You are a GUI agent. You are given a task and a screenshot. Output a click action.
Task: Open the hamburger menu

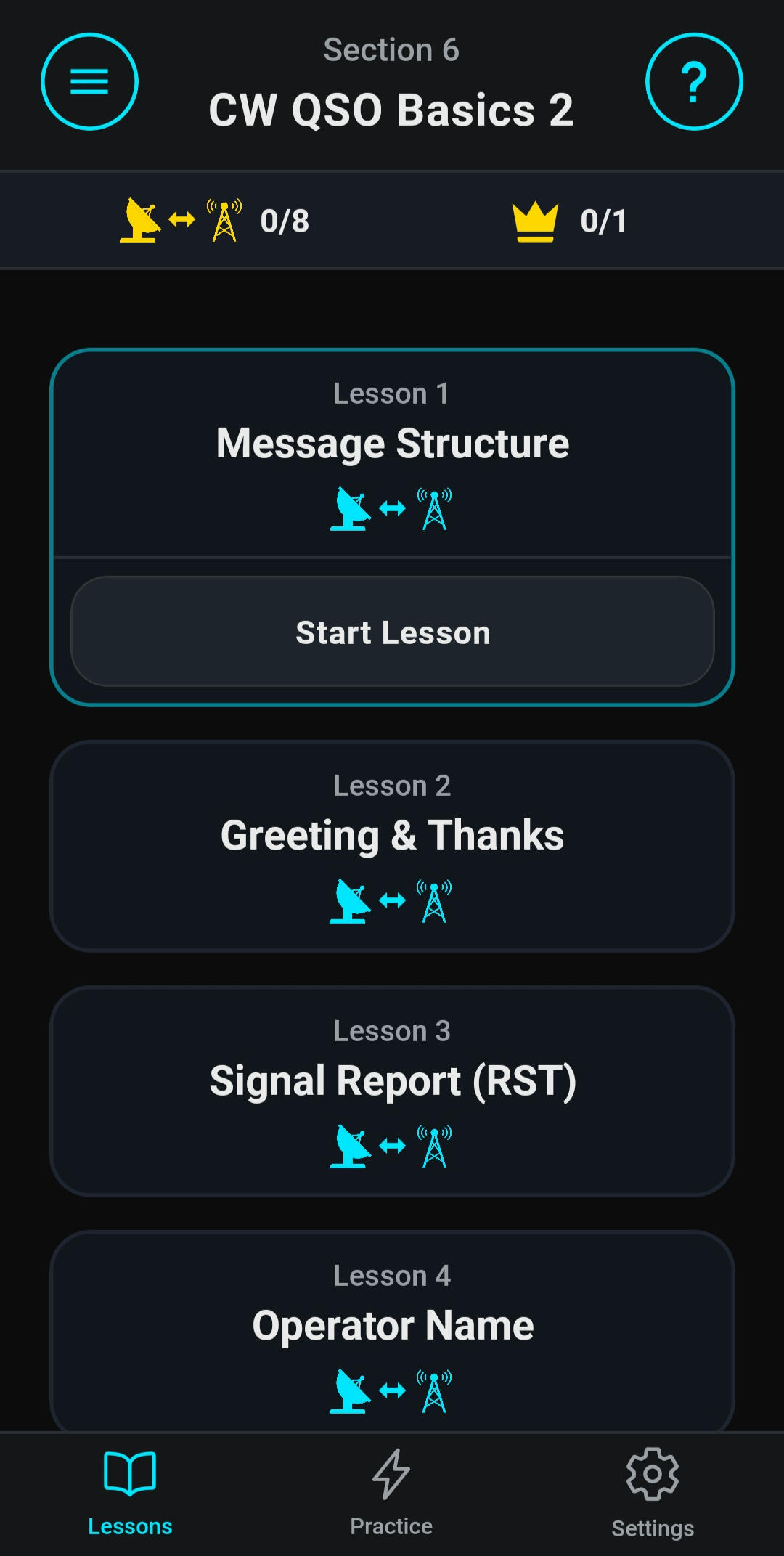pos(89,81)
